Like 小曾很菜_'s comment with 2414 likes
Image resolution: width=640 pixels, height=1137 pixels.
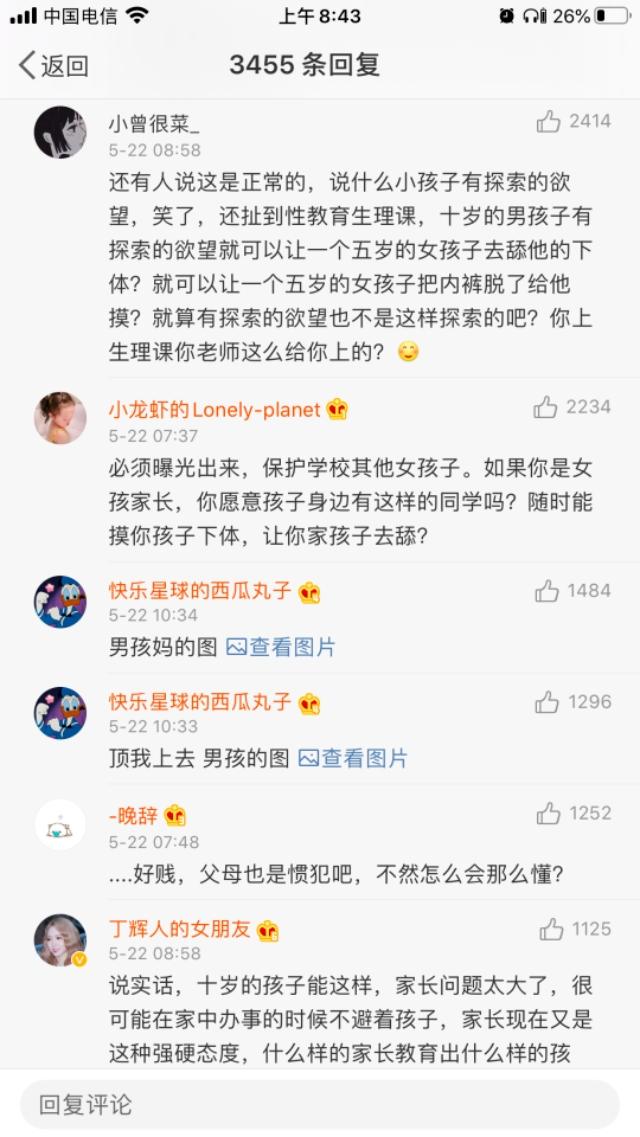548,122
